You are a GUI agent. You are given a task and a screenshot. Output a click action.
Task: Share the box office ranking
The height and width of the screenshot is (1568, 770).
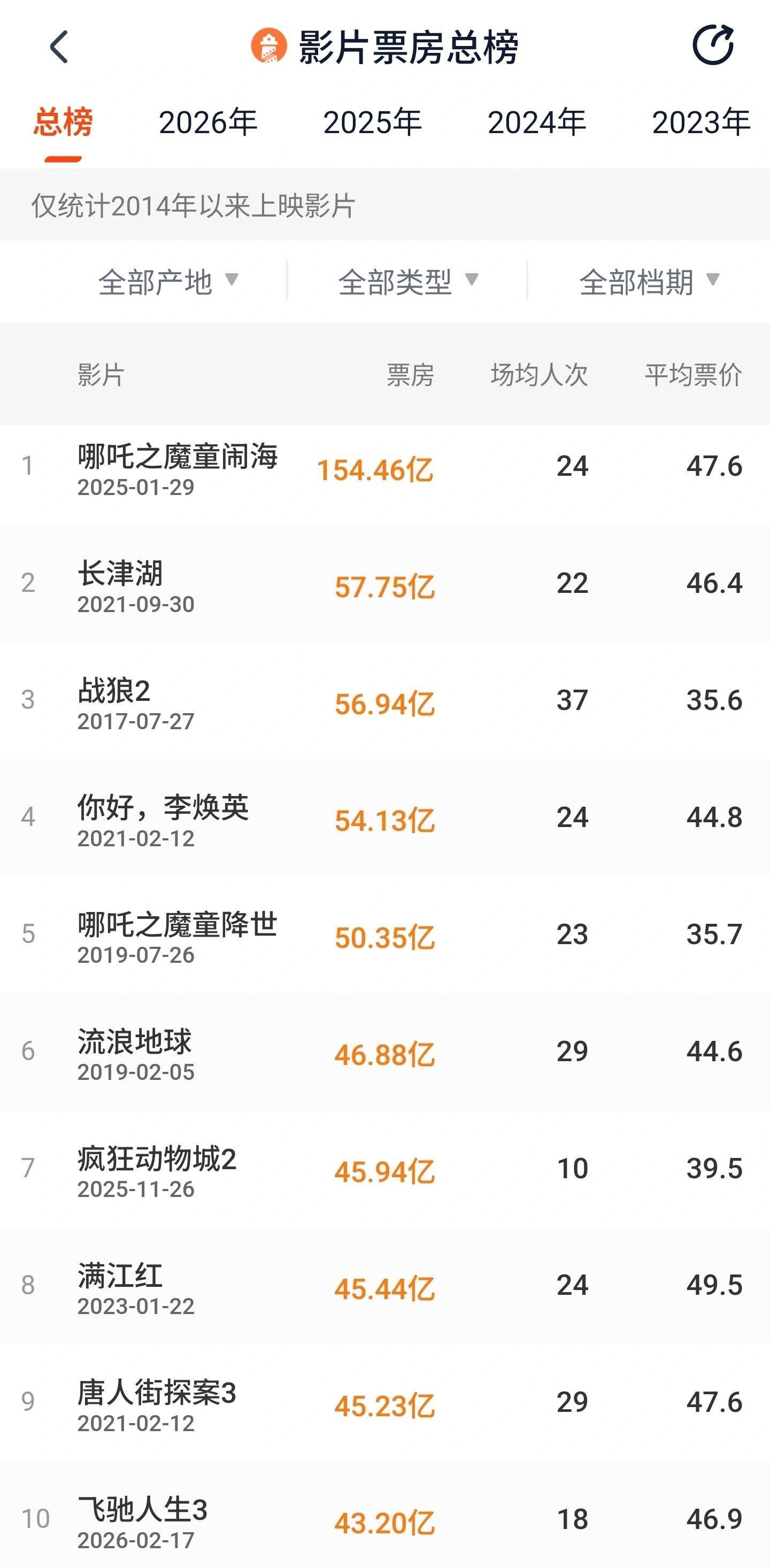point(713,45)
